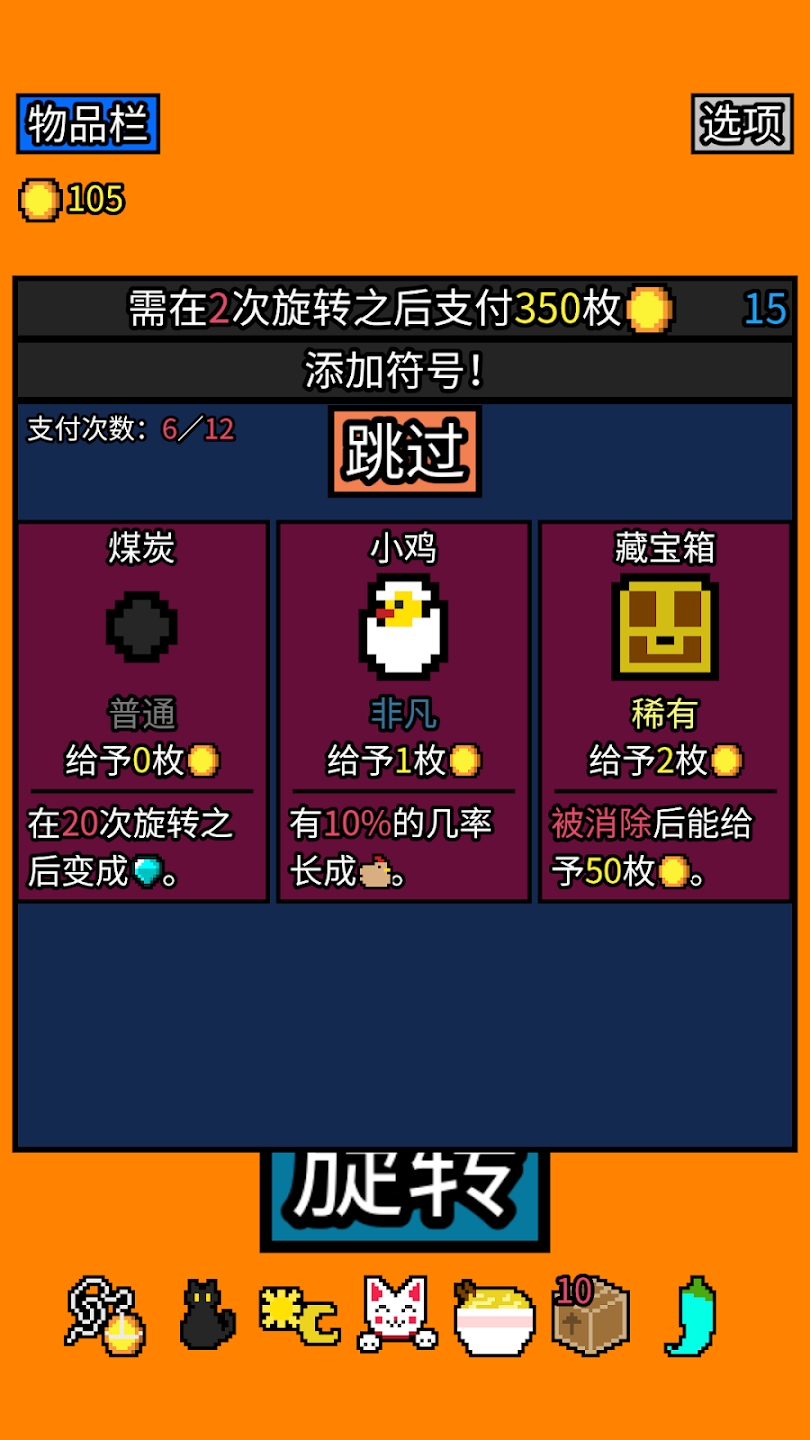Viewport: 810px width, 1440px height.
Task: Tap 跳过 to skip adding a symbol
Action: click(x=405, y=451)
